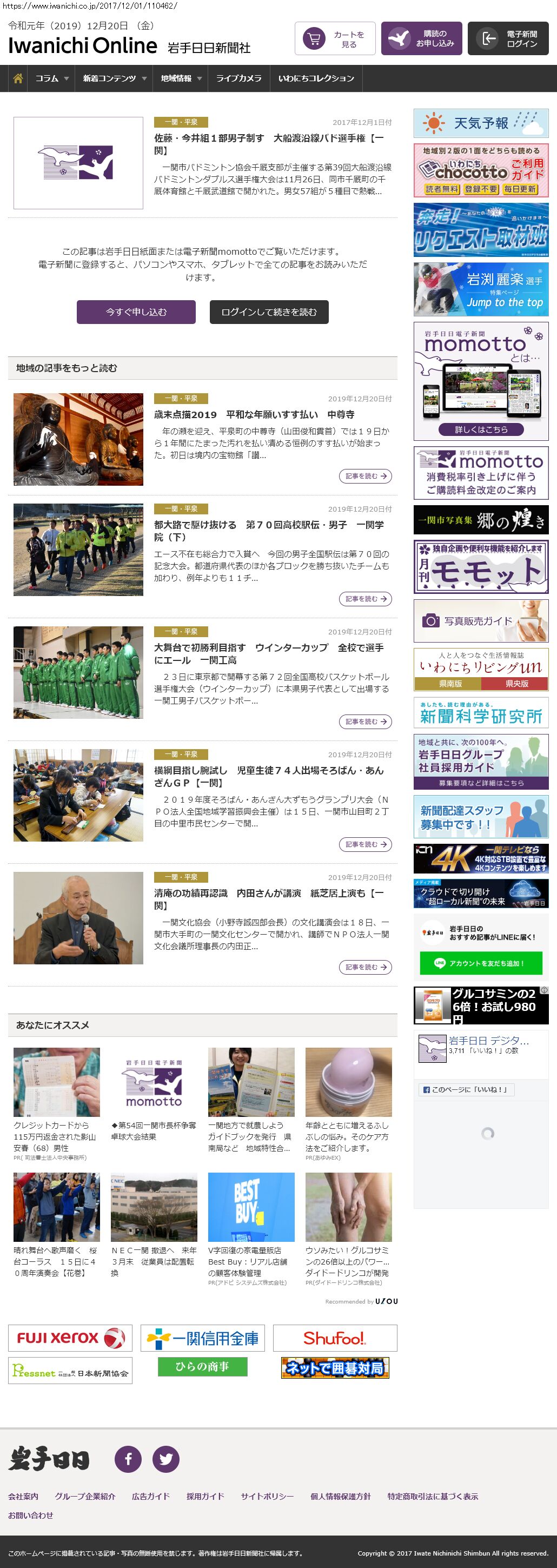The image size is (557, 1568).
Task: Open 写真販売ガイド banner
Action: [481, 621]
